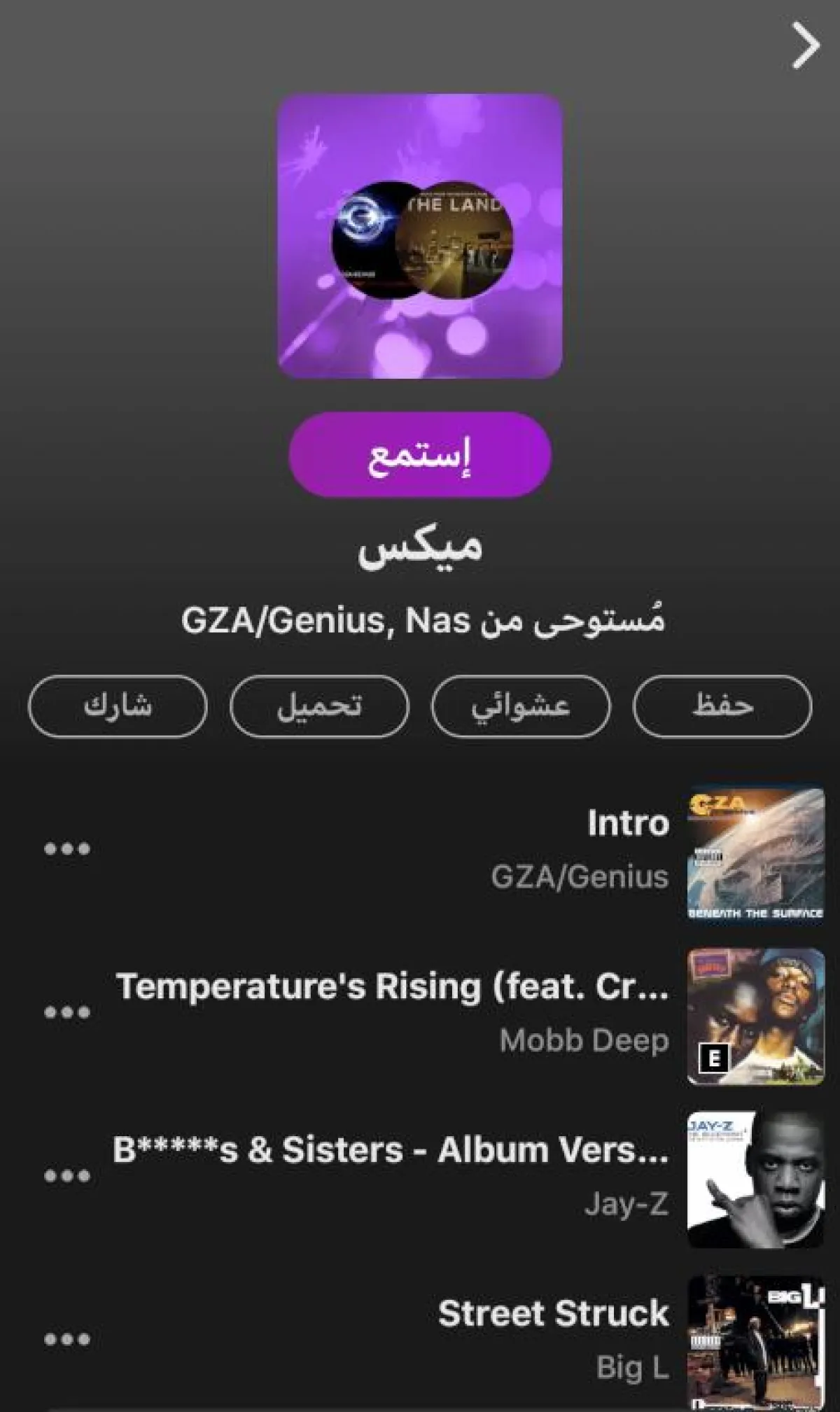Open options for the Jay-Z track
Image resolution: width=840 pixels, height=1412 pixels.
click(x=67, y=1175)
